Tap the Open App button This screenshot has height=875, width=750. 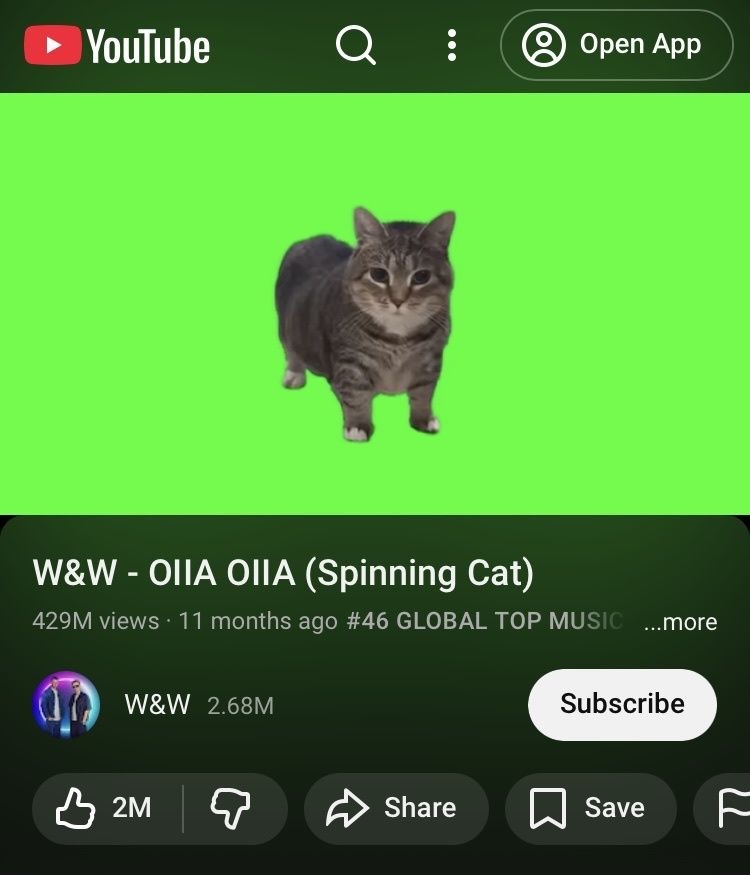coord(616,45)
